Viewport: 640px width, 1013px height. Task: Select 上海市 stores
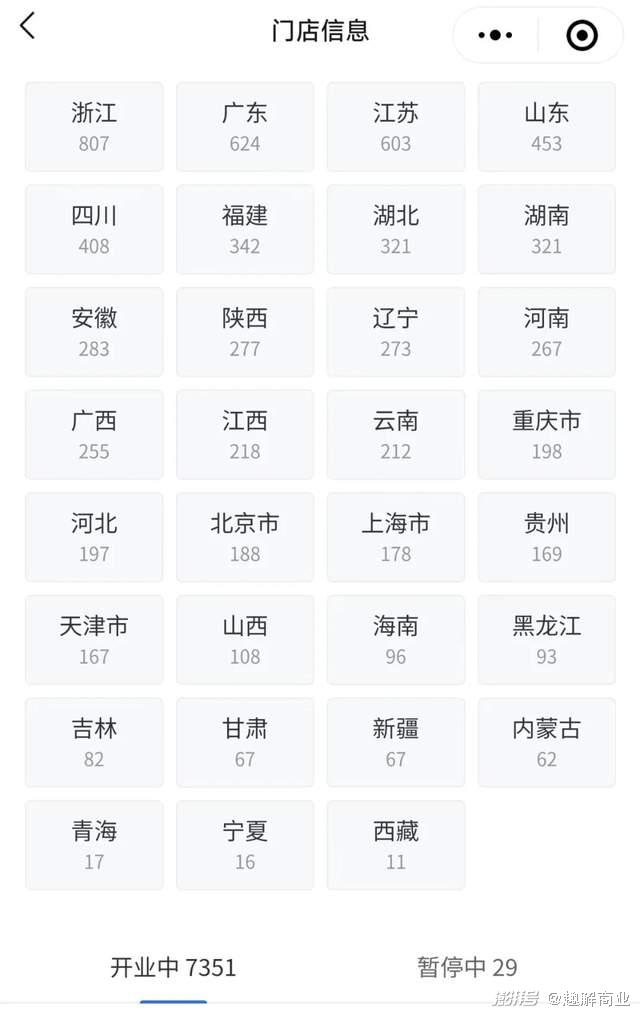coord(396,537)
